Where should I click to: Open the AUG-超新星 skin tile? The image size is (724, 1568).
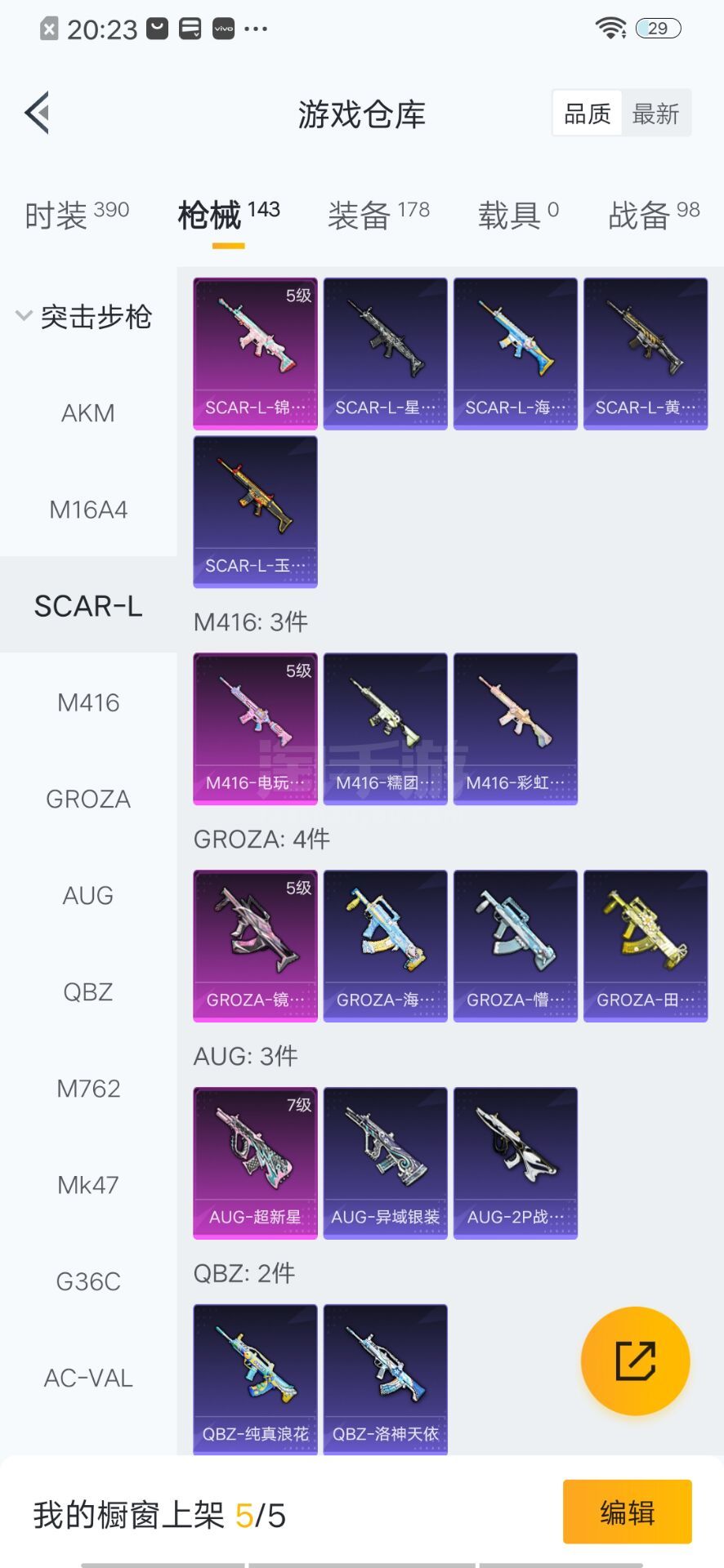[x=255, y=1163]
